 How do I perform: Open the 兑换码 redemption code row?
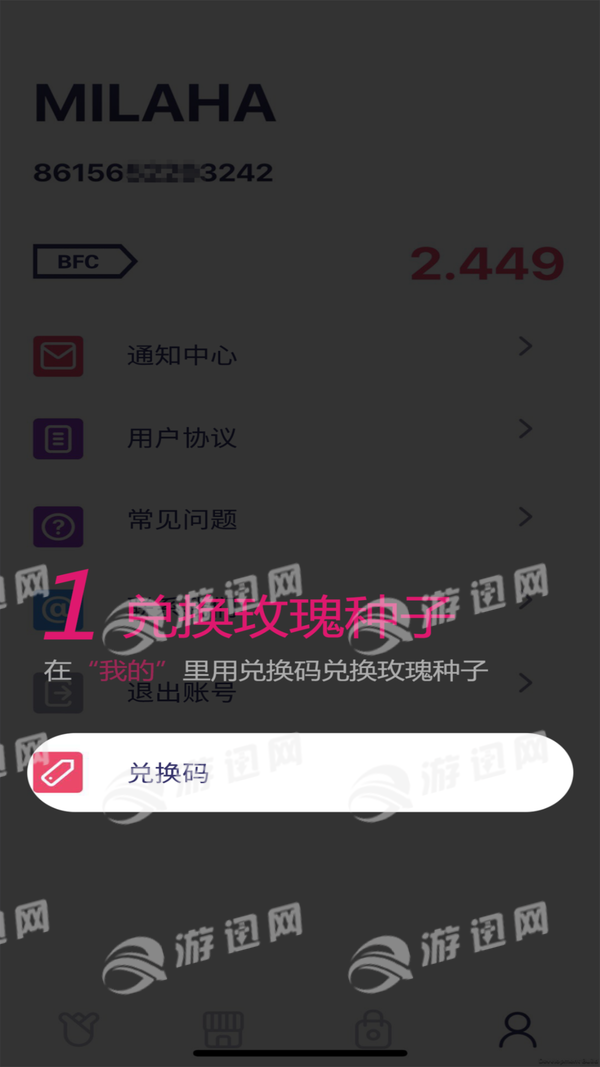[300, 772]
